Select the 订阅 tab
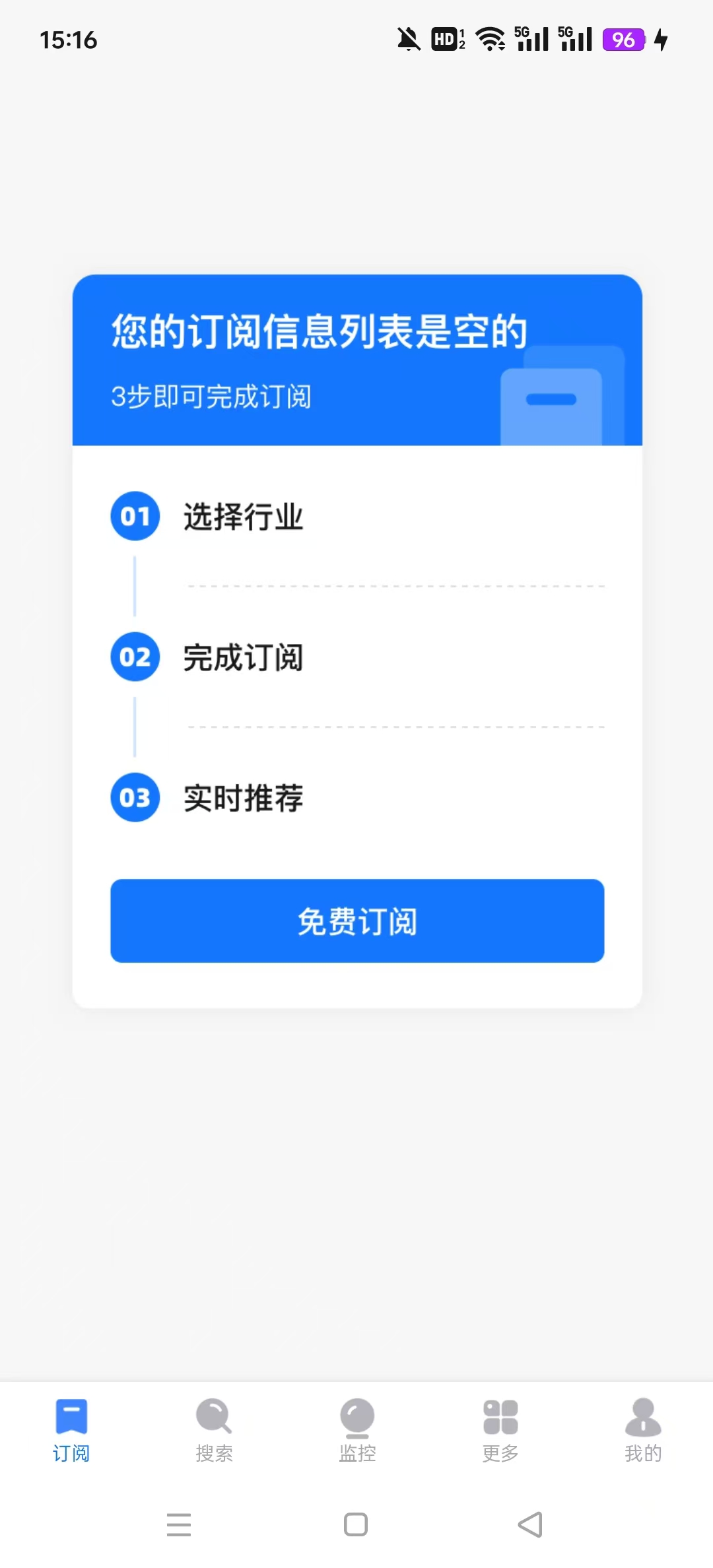The height and width of the screenshot is (1568, 713). [x=71, y=1430]
